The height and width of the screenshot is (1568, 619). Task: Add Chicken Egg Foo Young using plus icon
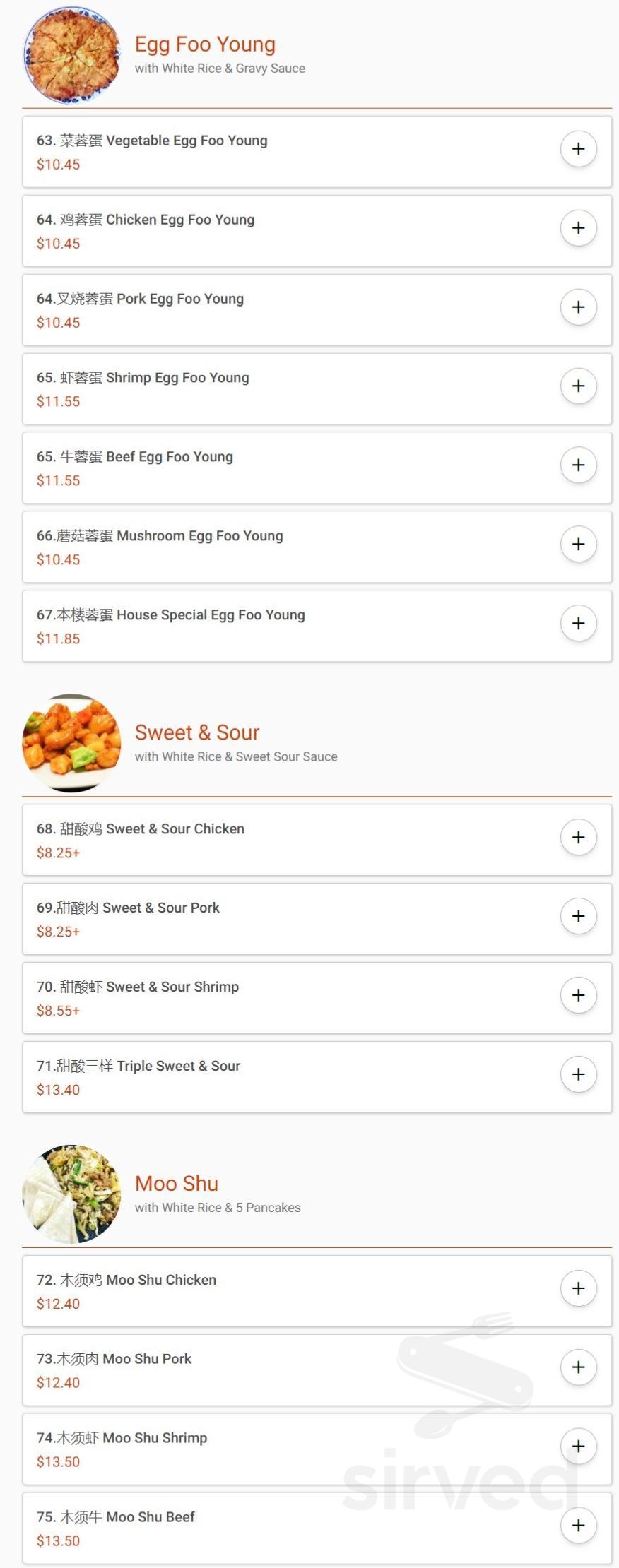click(579, 228)
